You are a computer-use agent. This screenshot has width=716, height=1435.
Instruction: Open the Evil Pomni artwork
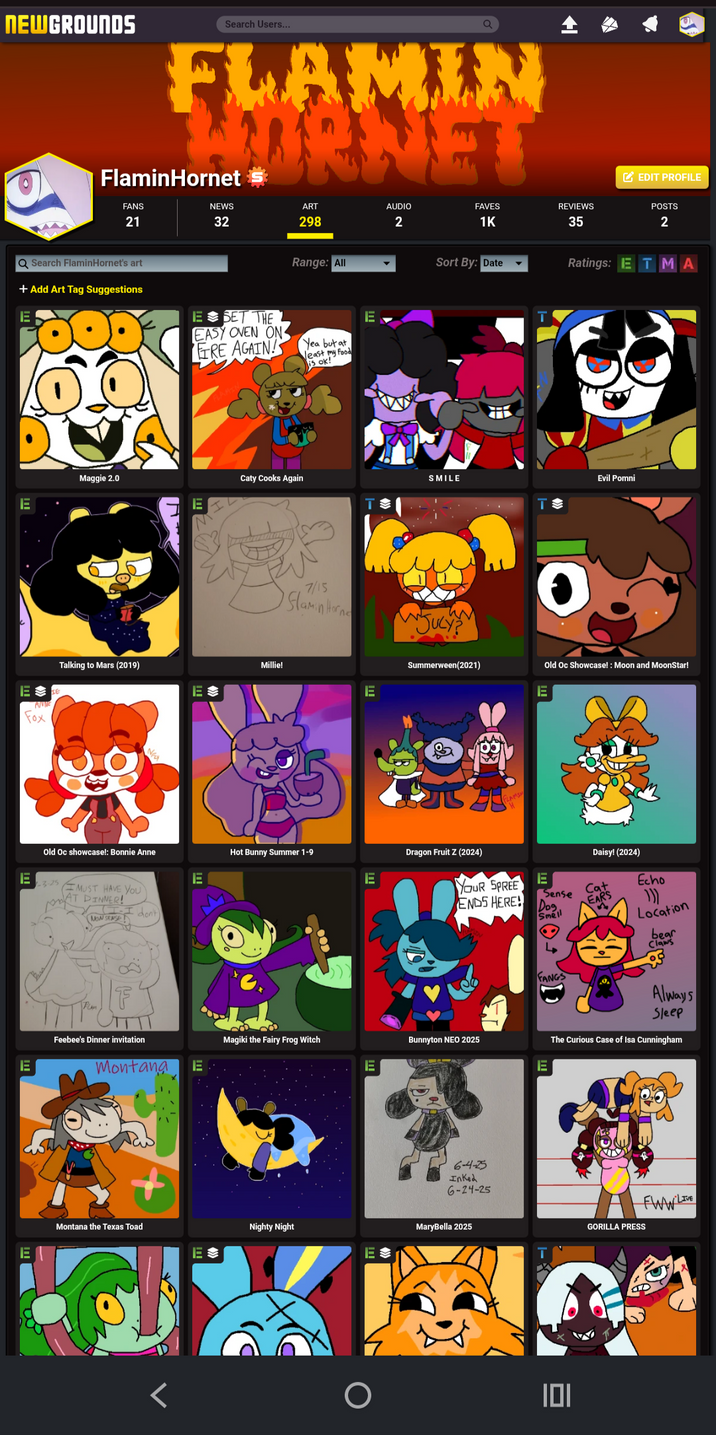616,390
